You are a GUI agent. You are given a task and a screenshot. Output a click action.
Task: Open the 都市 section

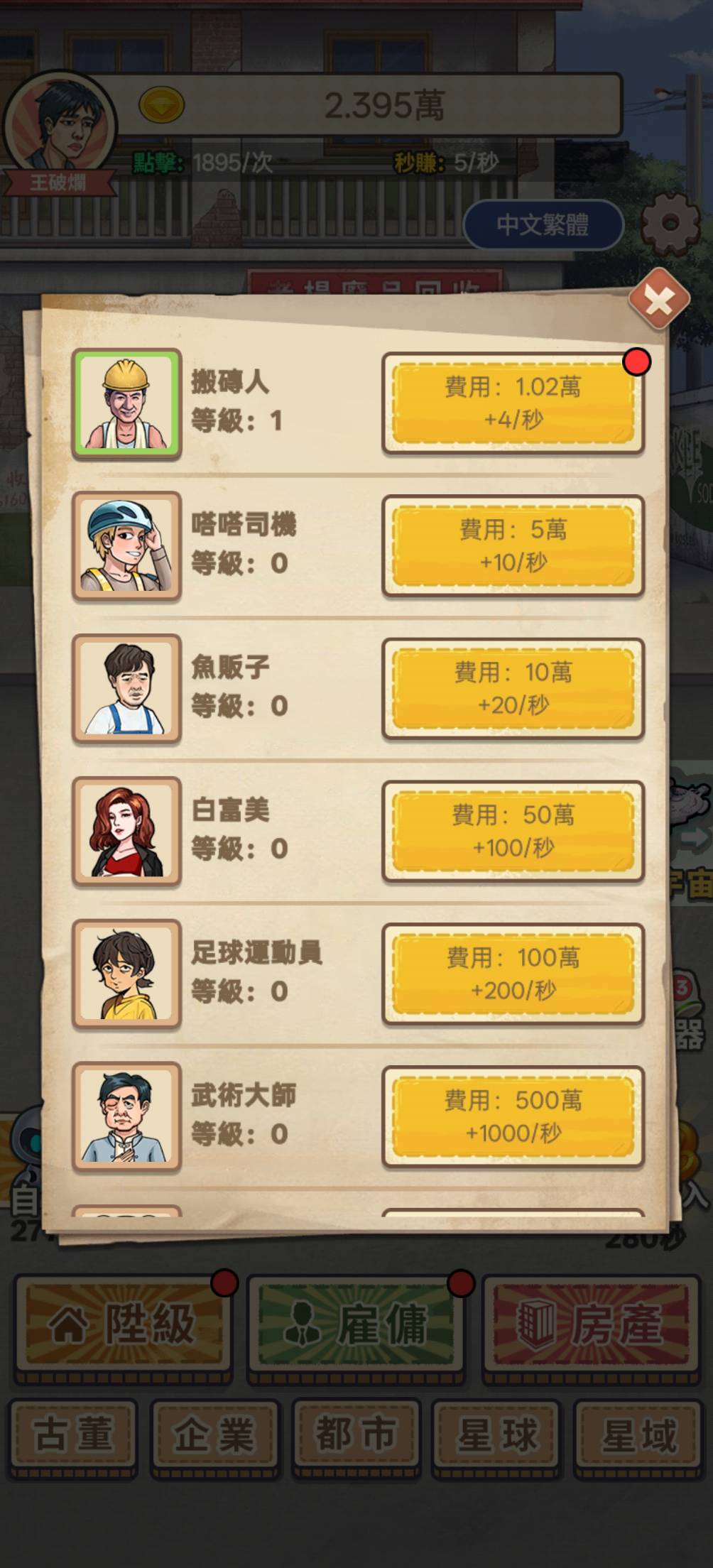click(356, 1436)
